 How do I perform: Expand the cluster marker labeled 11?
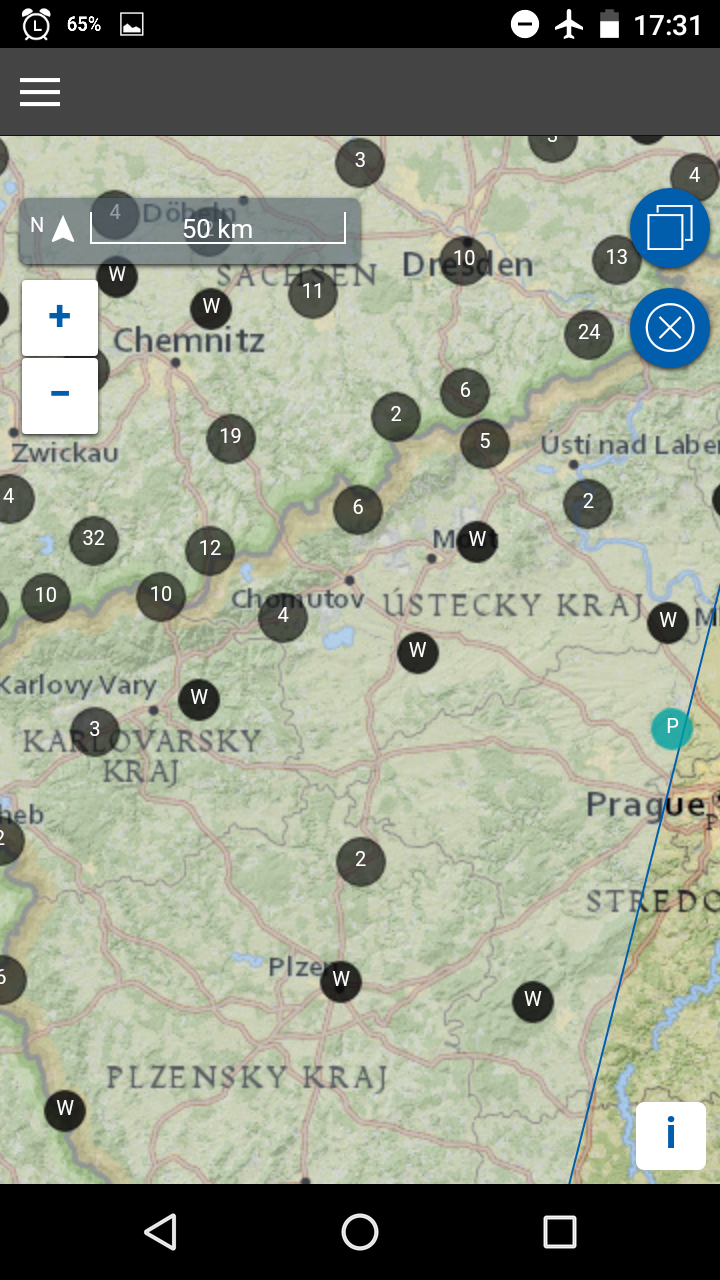coord(313,292)
